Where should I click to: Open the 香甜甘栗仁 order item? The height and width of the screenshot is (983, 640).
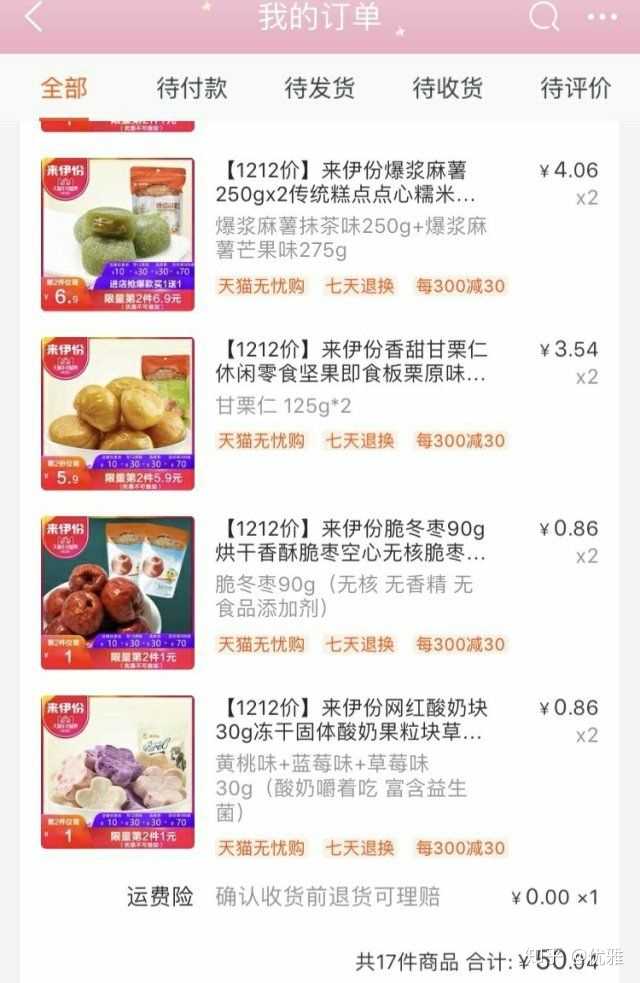coord(351,362)
